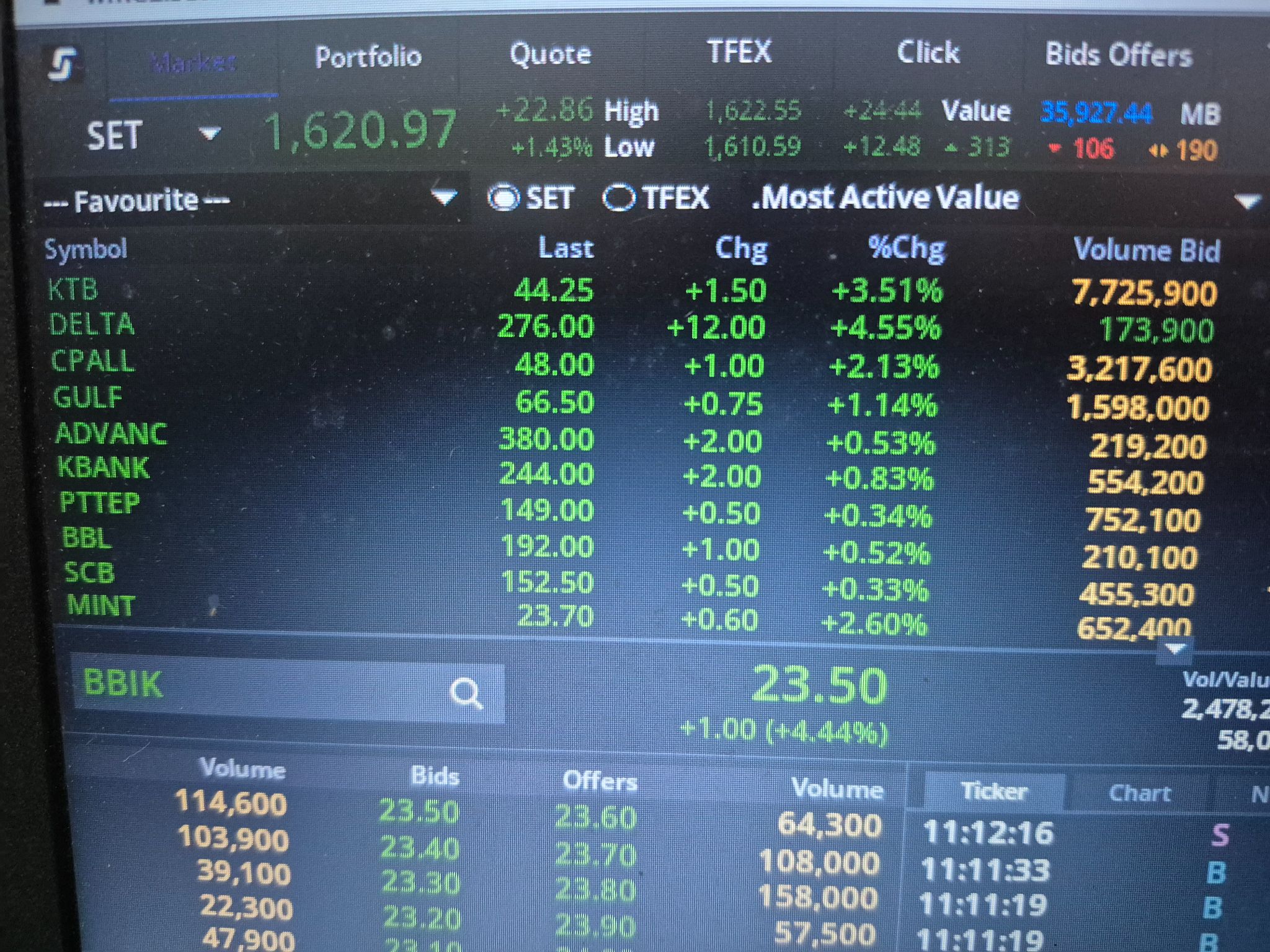The image size is (1270, 952).
Task: Select the Click tab
Action: (928, 52)
